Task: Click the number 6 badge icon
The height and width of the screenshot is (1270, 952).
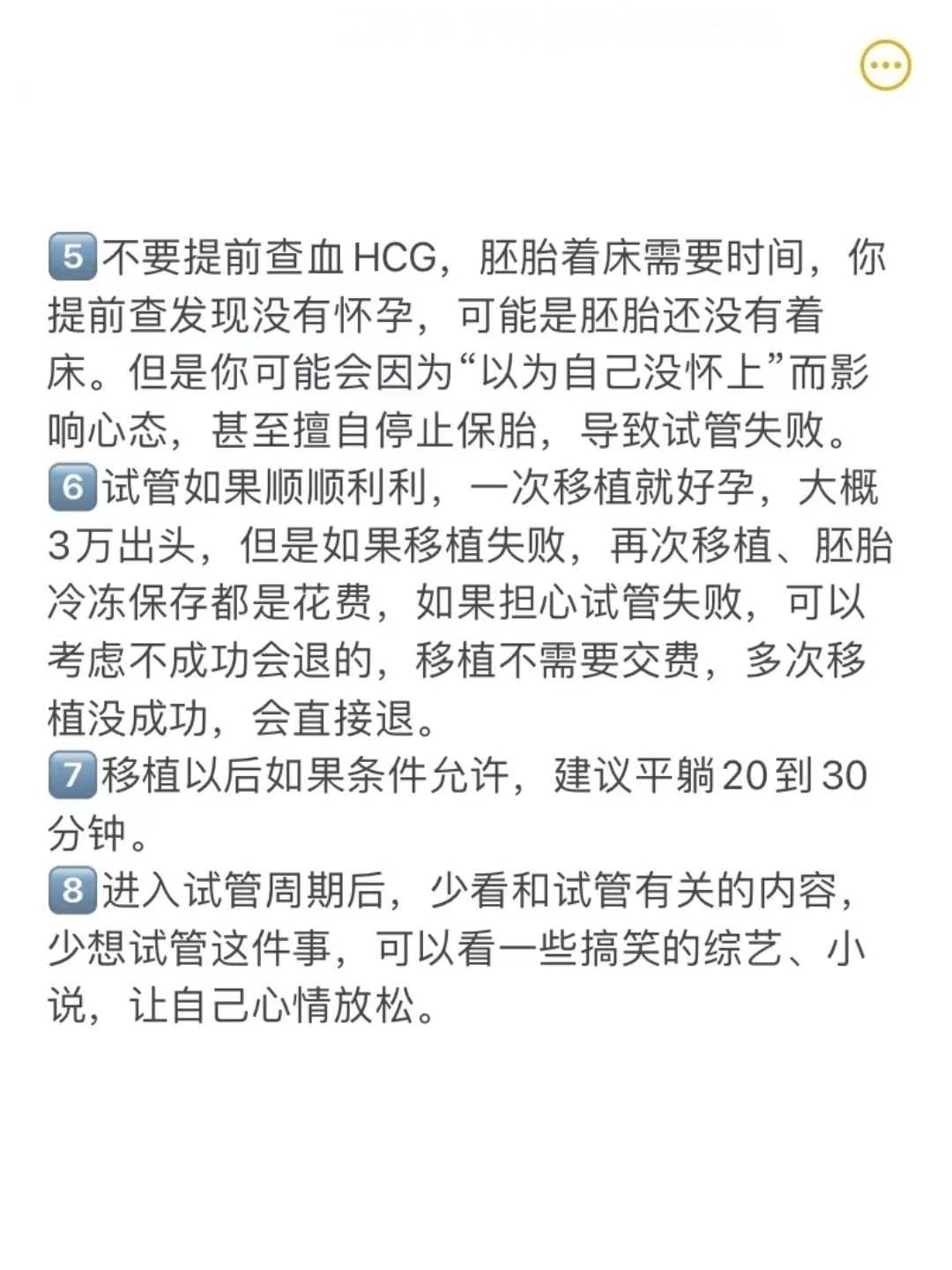Action: click(x=73, y=486)
